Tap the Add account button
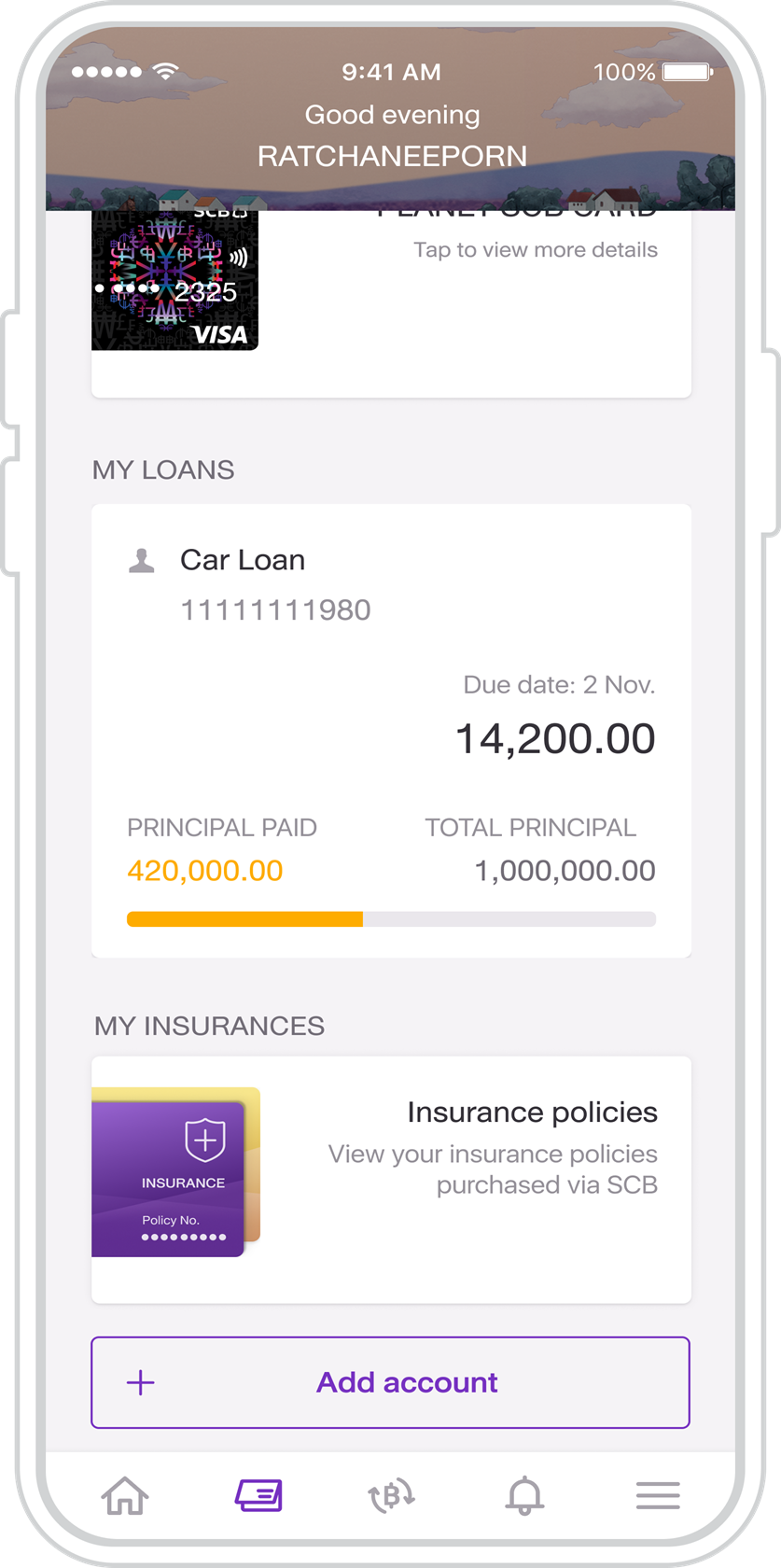Viewport: 781px width, 1568px height. [x=390, y=1382]
